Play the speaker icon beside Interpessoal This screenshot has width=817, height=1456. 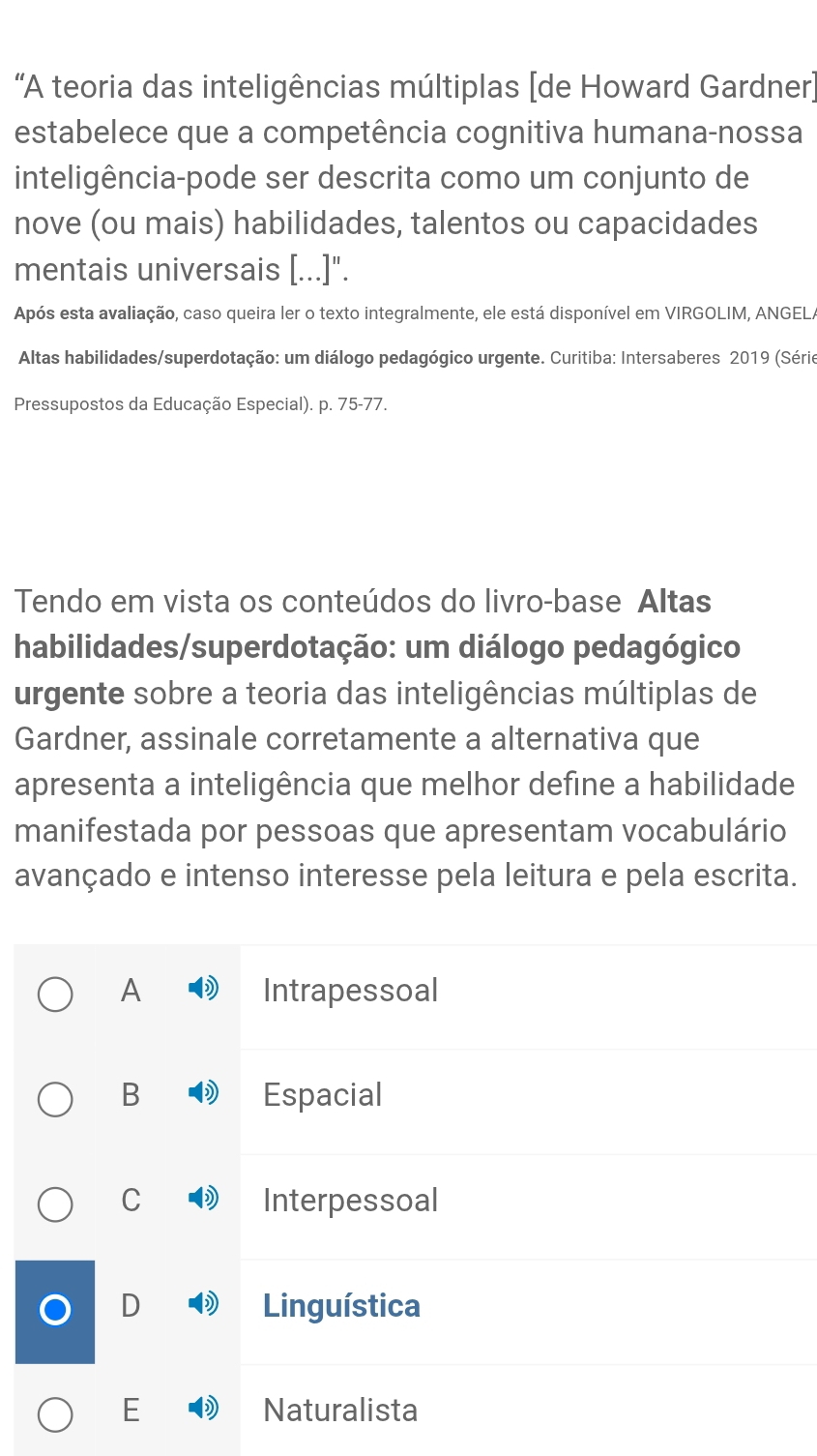pyautogui.click(x=203, y=1200)
